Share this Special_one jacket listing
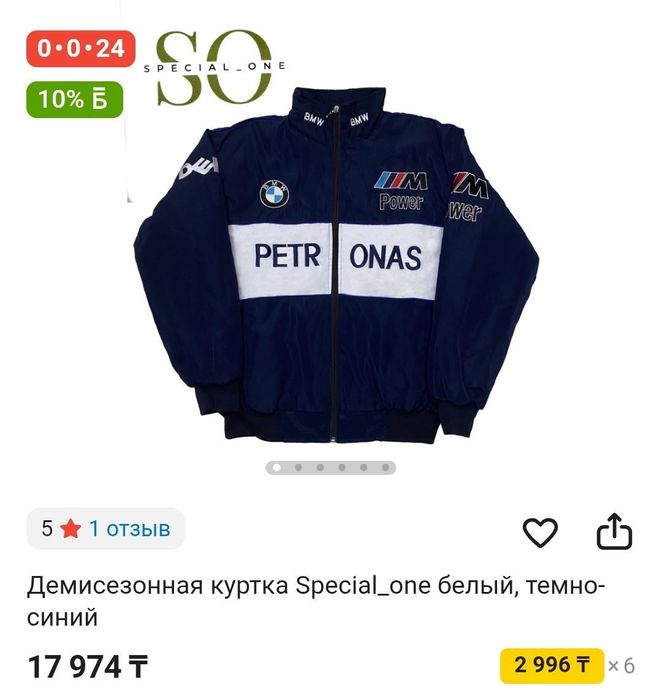 [614, 532]
